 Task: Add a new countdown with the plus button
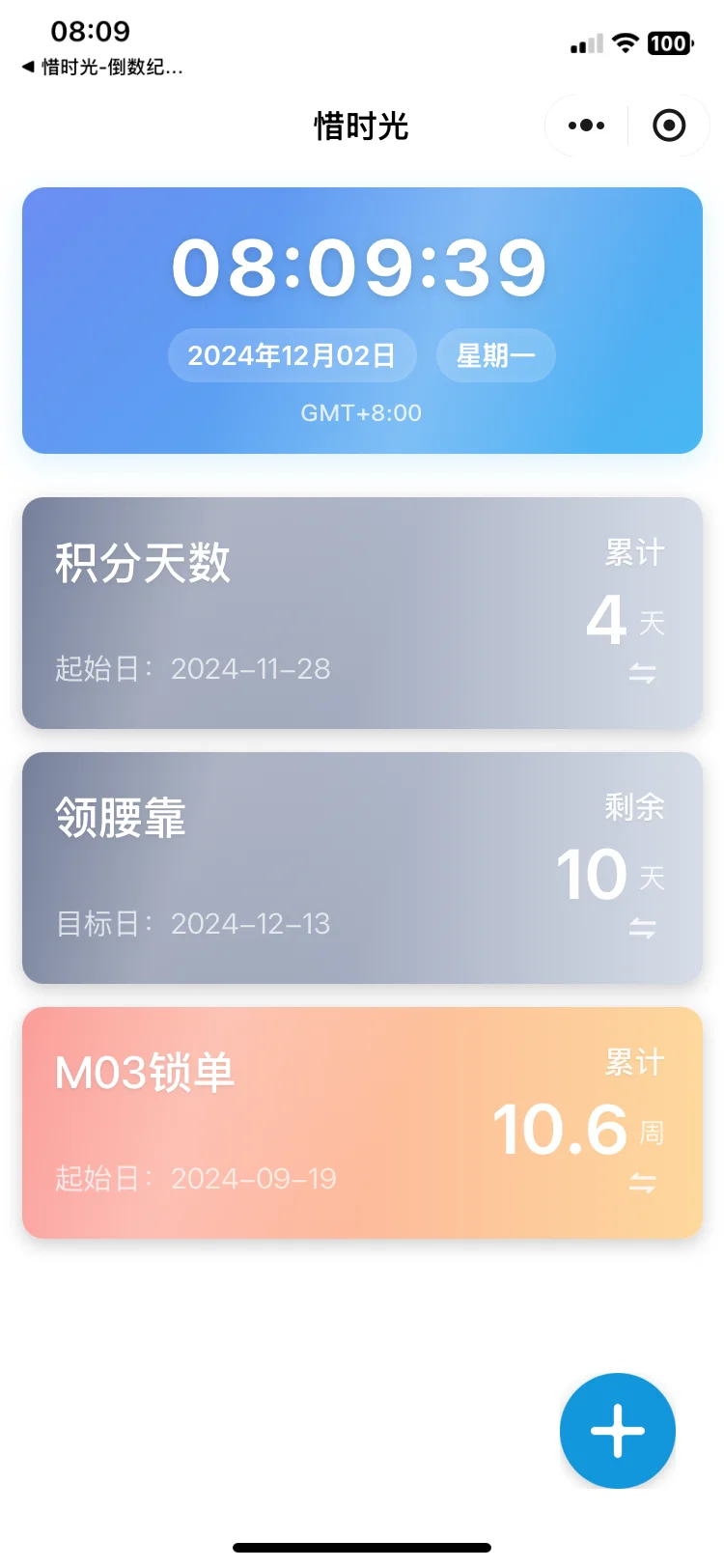(618, 1431)
